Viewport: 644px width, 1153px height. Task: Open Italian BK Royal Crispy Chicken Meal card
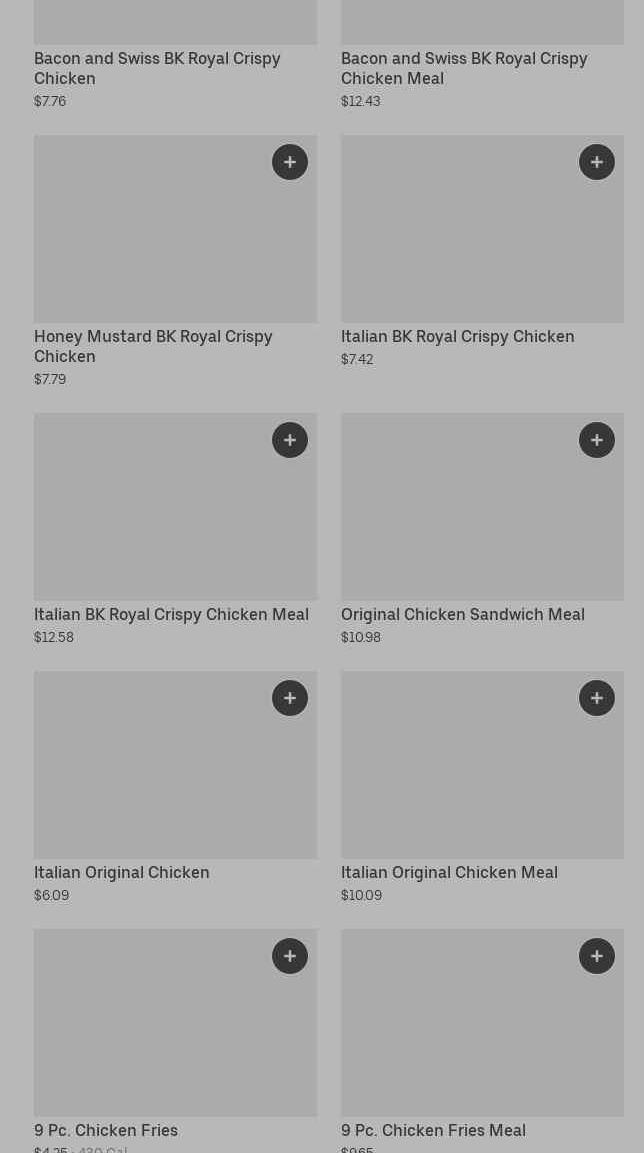point(175,529)
